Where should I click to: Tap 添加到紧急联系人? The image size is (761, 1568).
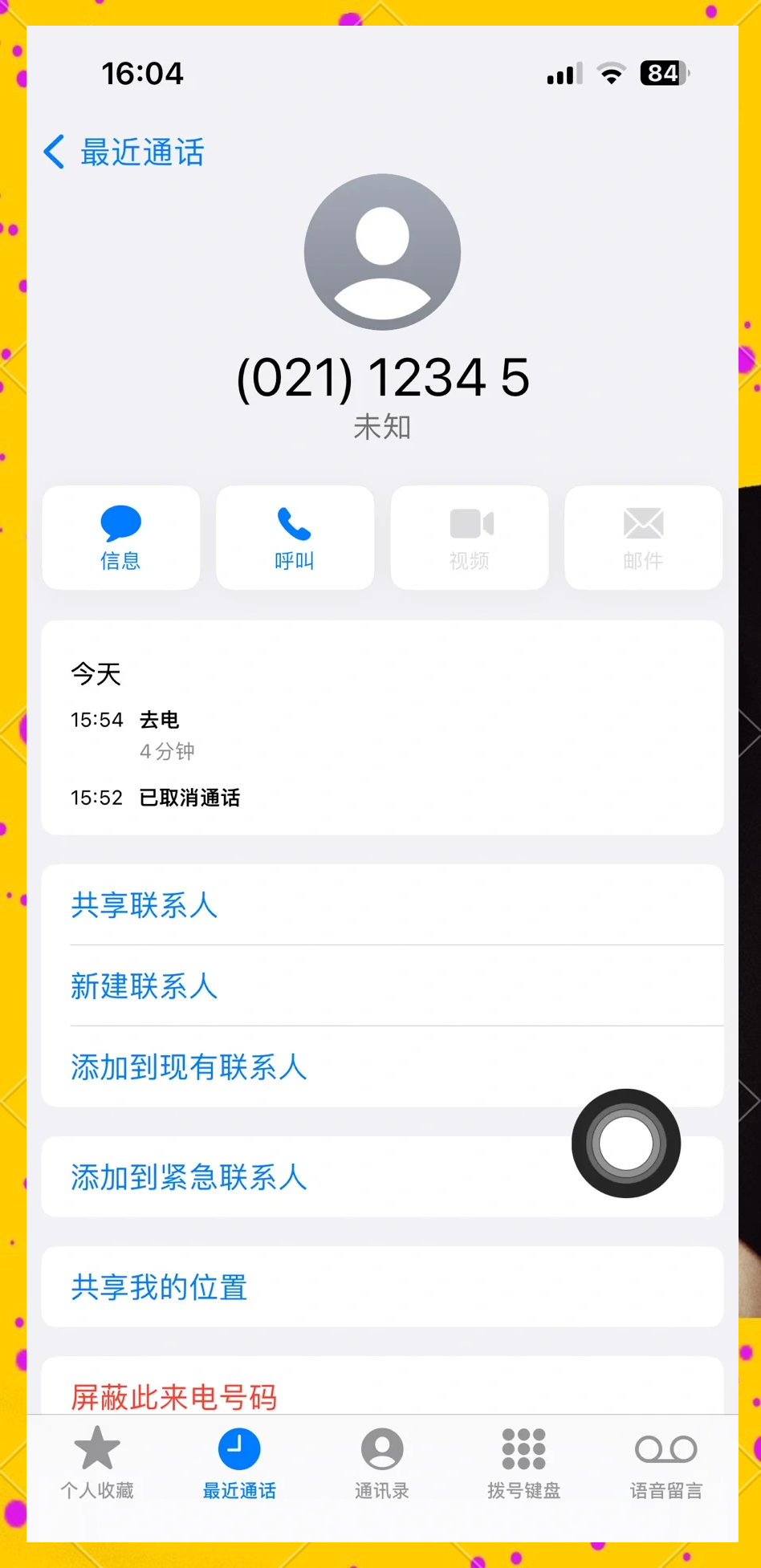pos(189,1177)
